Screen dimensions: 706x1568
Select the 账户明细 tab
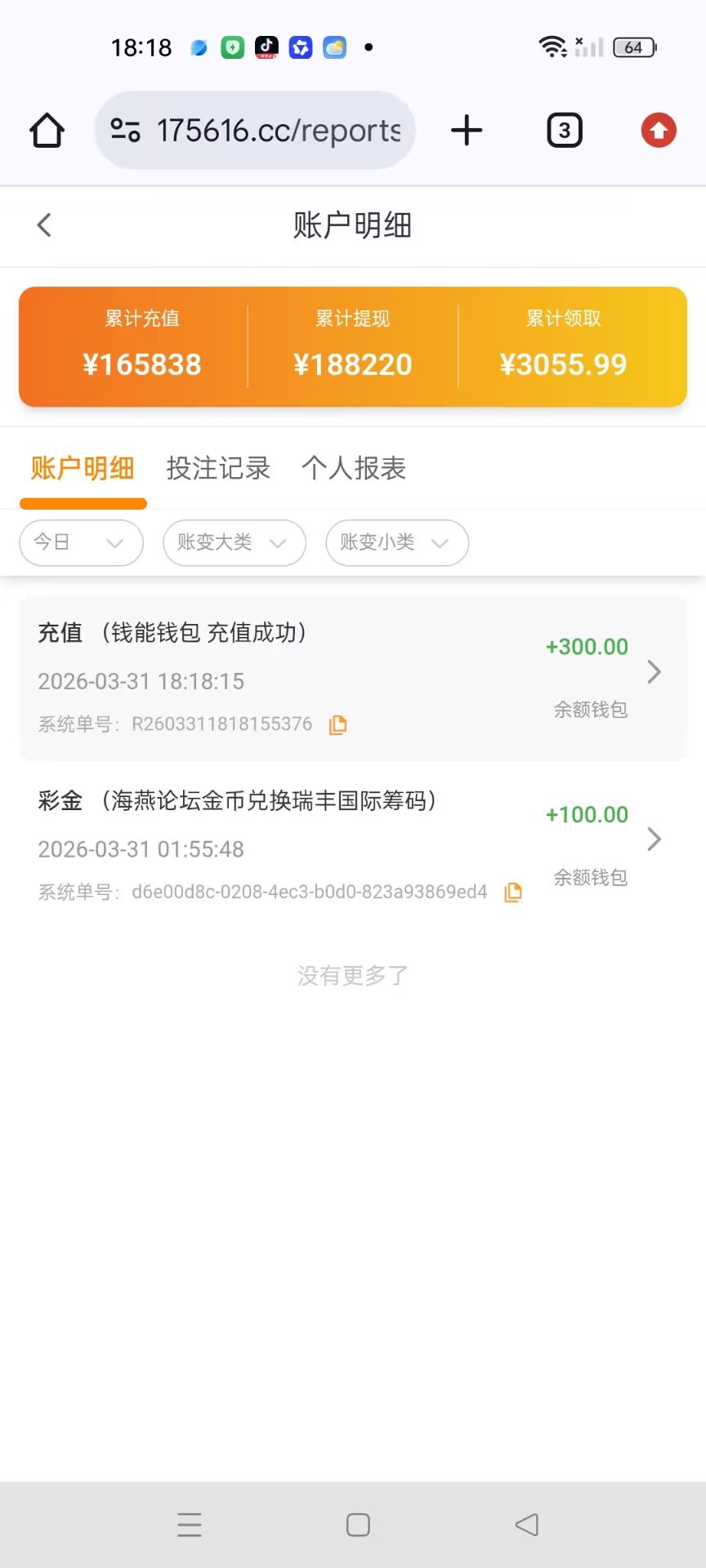click(83, 469)
